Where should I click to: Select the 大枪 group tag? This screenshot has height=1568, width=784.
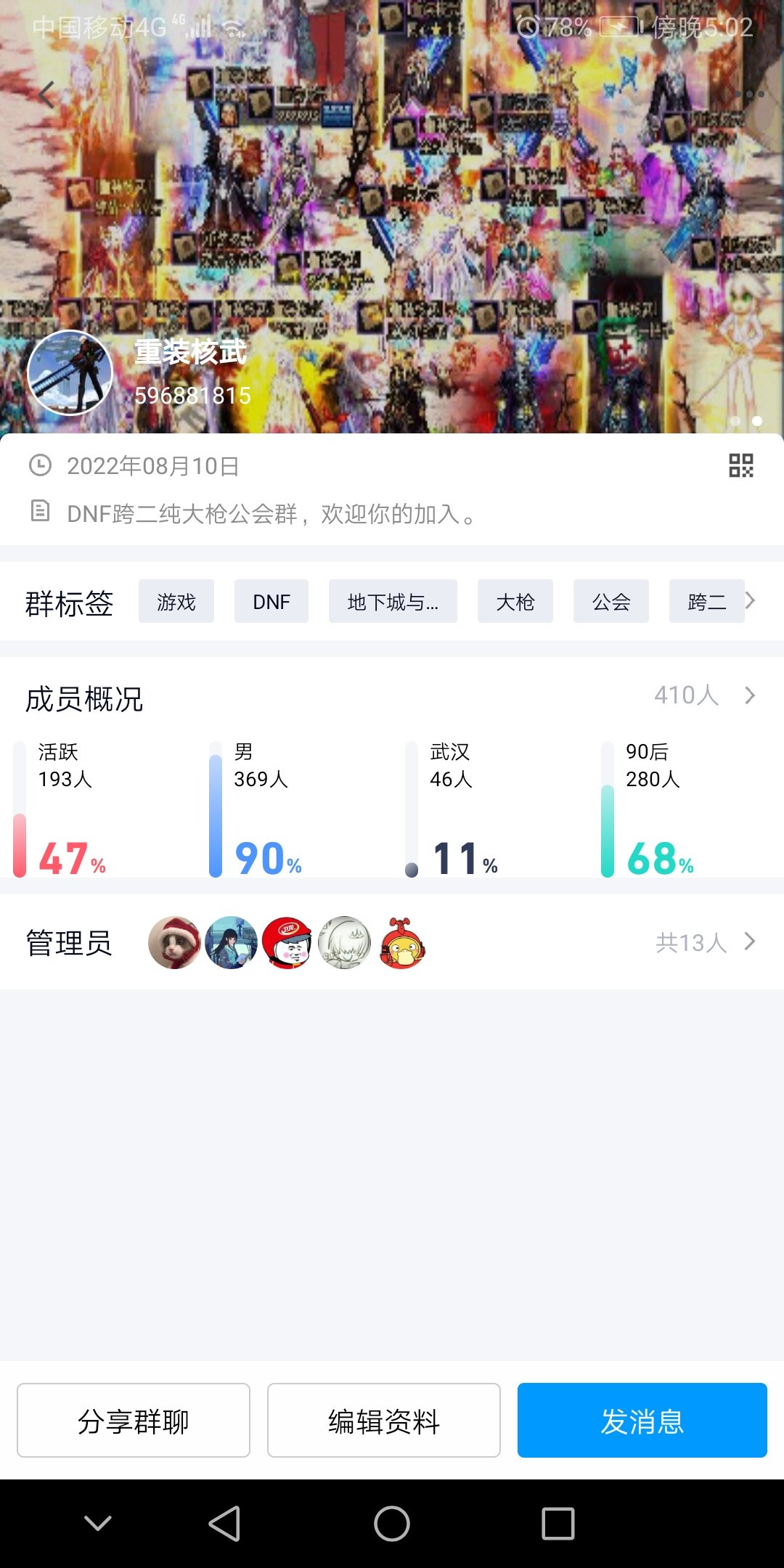click(x=515, y=602)
